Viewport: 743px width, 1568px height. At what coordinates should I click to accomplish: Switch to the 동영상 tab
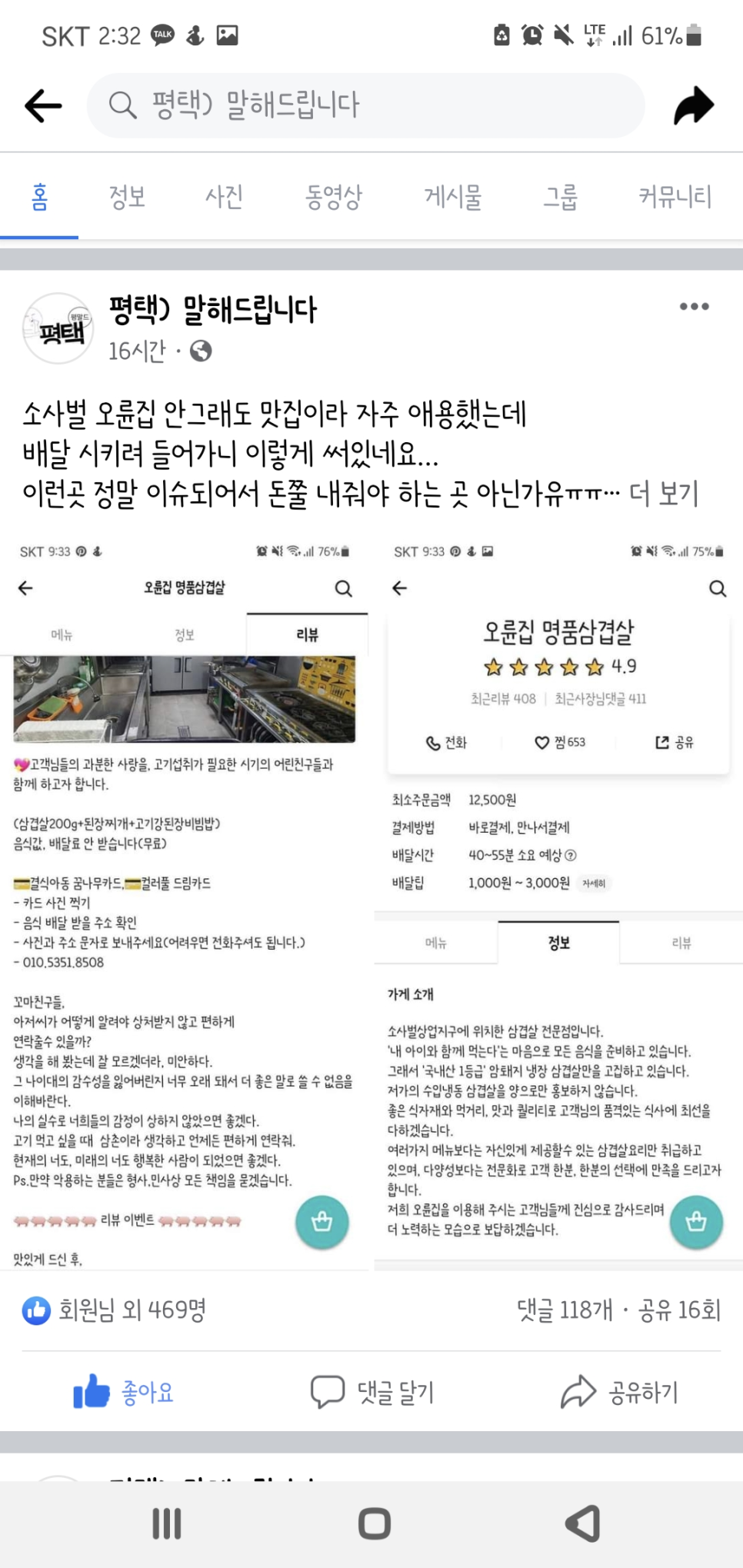pyautogui.click(x=333, y=197)
